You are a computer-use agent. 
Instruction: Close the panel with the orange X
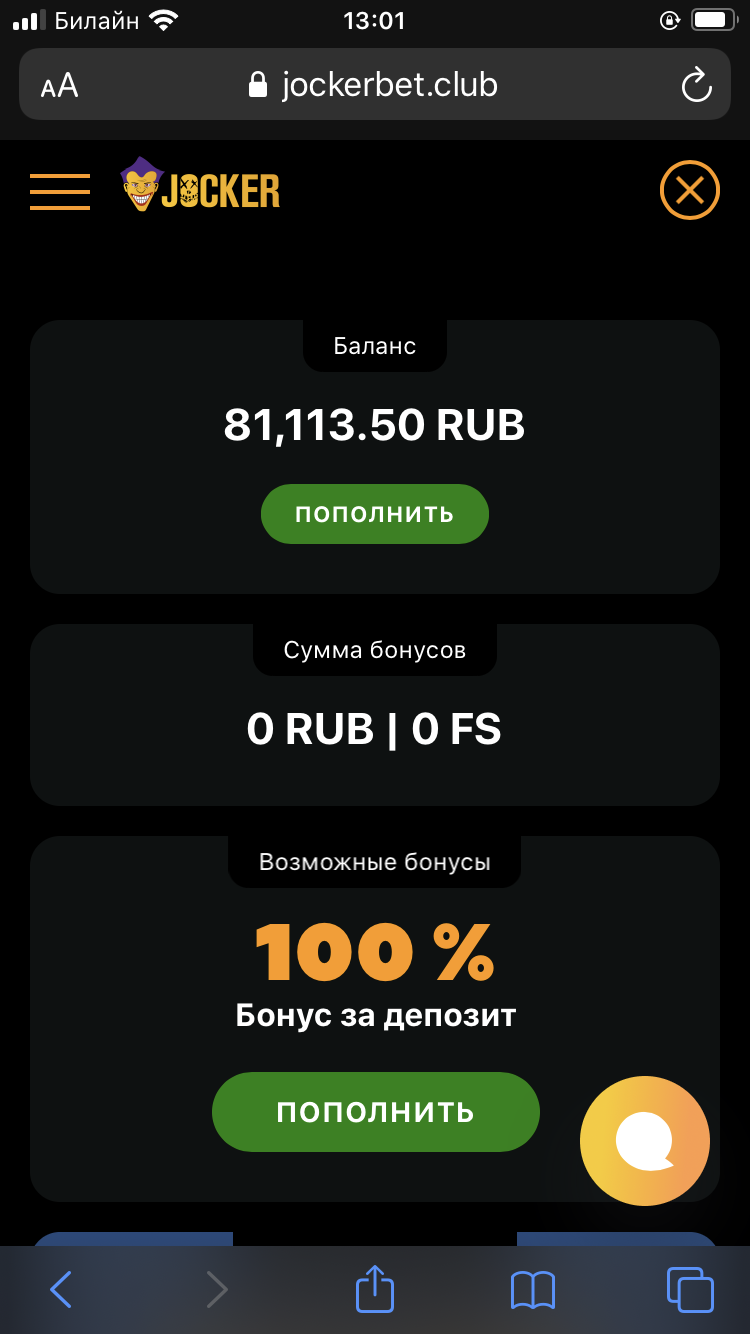click(x=690, y=190)
